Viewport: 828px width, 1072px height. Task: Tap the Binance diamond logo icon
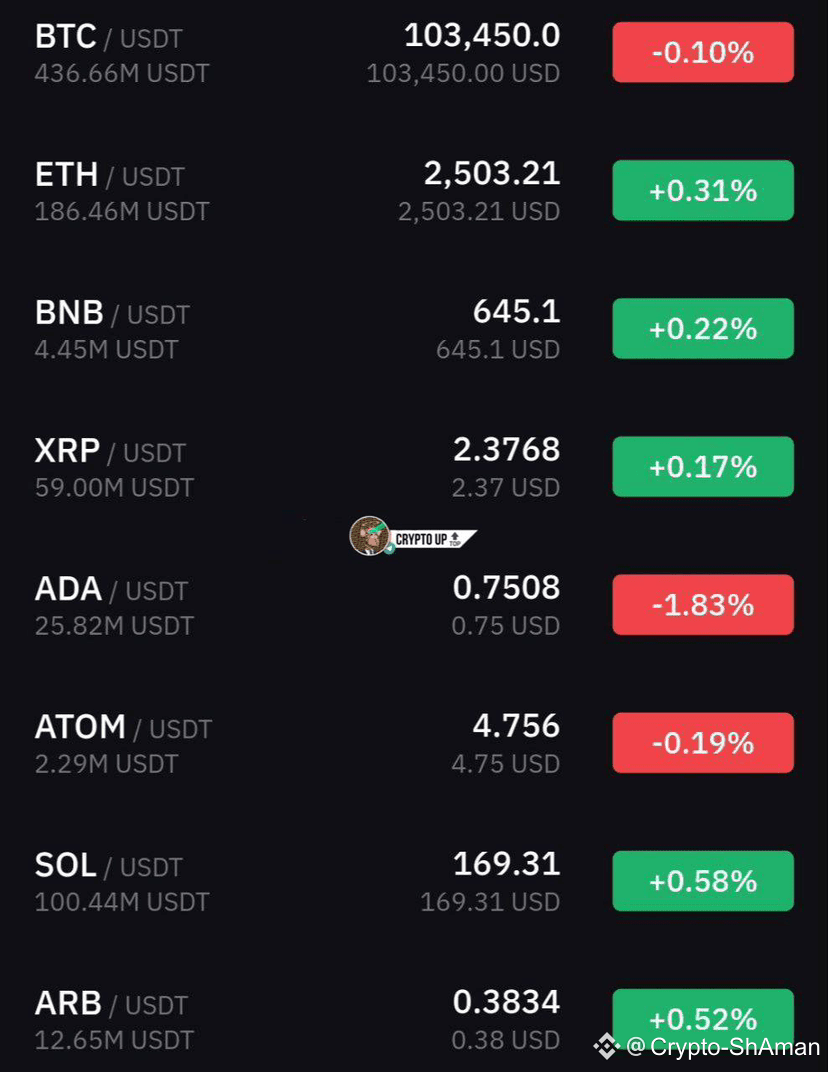[x=608, y=1047]
